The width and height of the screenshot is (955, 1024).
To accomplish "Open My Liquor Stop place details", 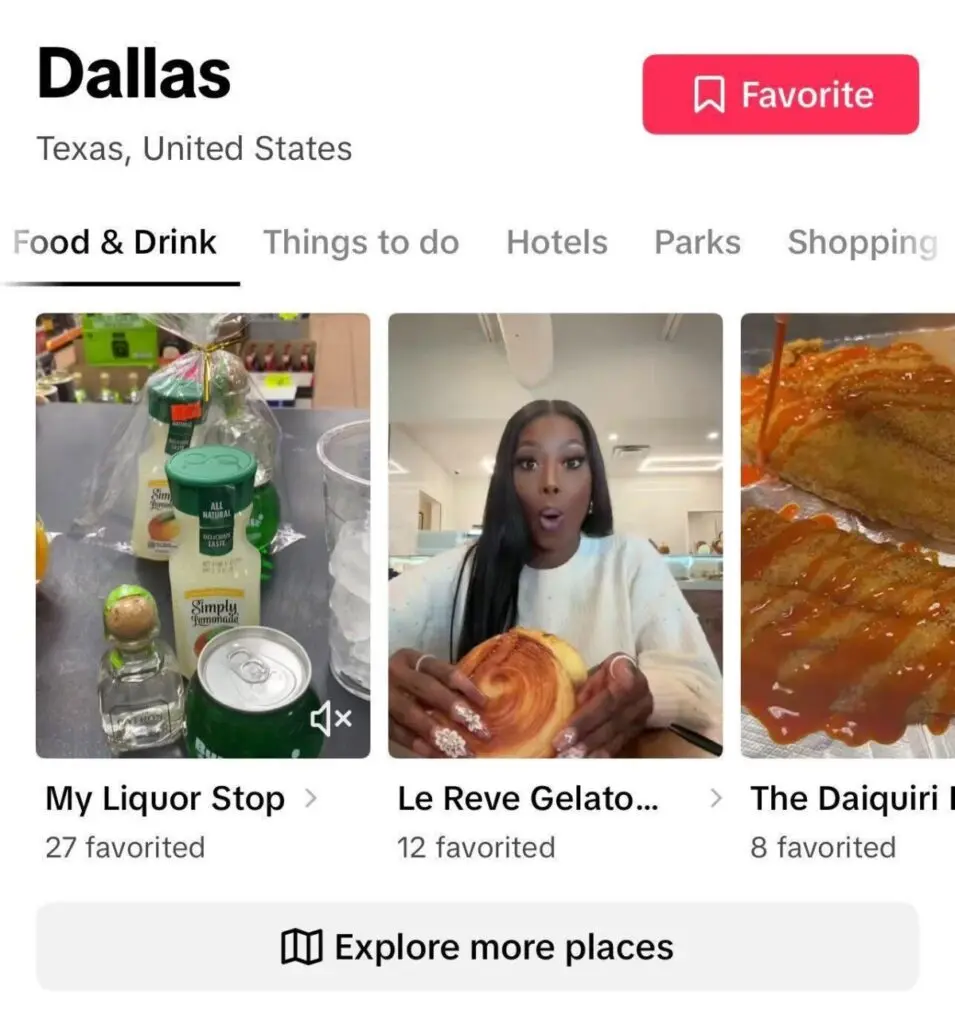I will pos(180,799).
